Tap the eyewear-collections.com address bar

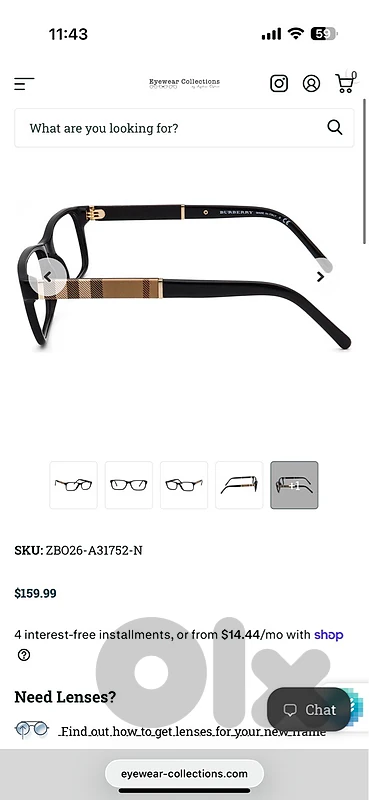[184, 773]
